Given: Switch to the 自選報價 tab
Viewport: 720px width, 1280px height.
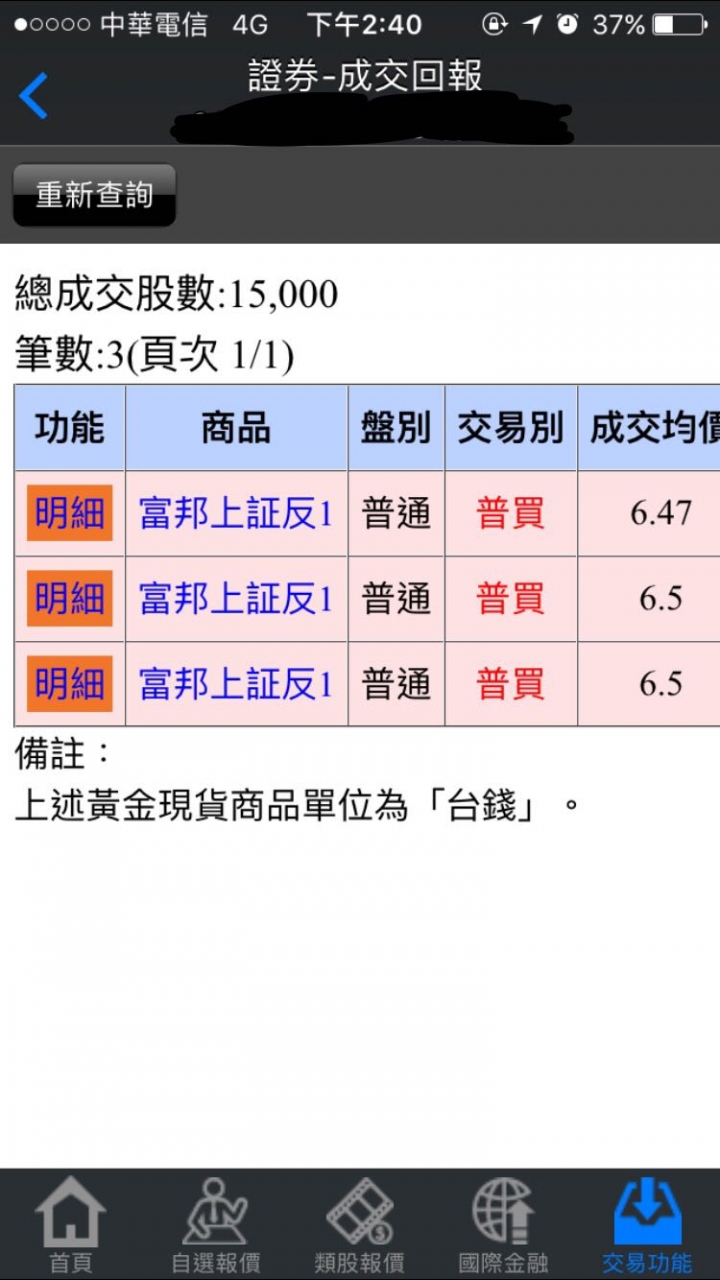Looking at the screenshot, I should 215,1225.
